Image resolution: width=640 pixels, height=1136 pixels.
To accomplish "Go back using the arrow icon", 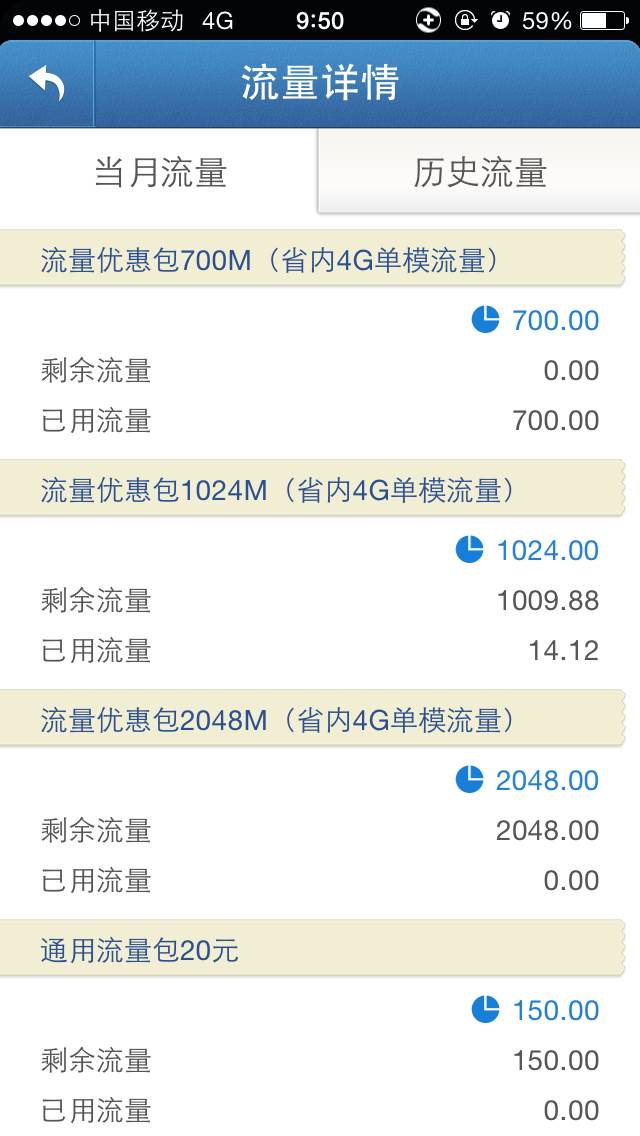I will click(47, 83).
